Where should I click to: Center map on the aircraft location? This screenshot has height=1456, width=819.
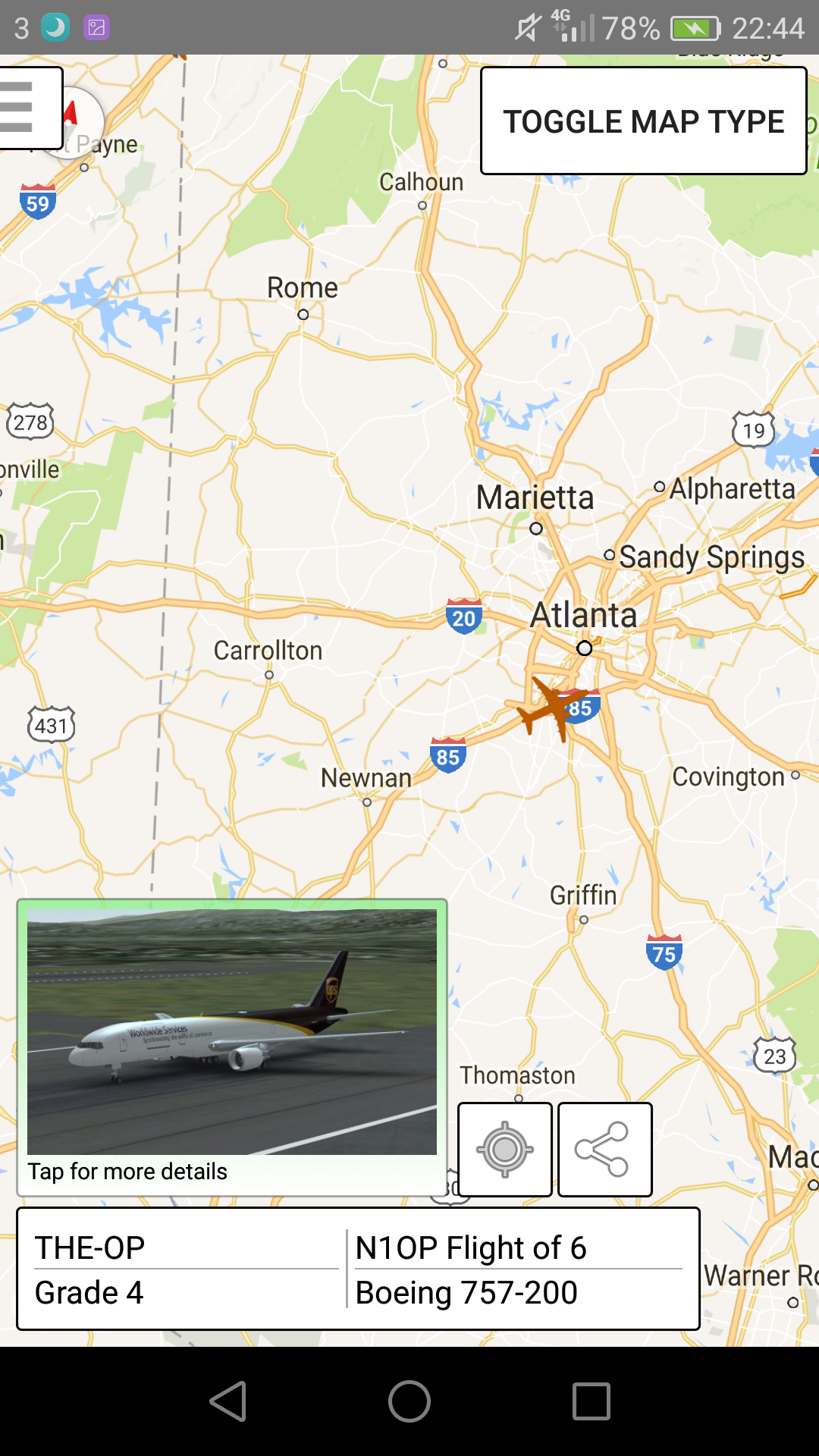pos(505,1150)
